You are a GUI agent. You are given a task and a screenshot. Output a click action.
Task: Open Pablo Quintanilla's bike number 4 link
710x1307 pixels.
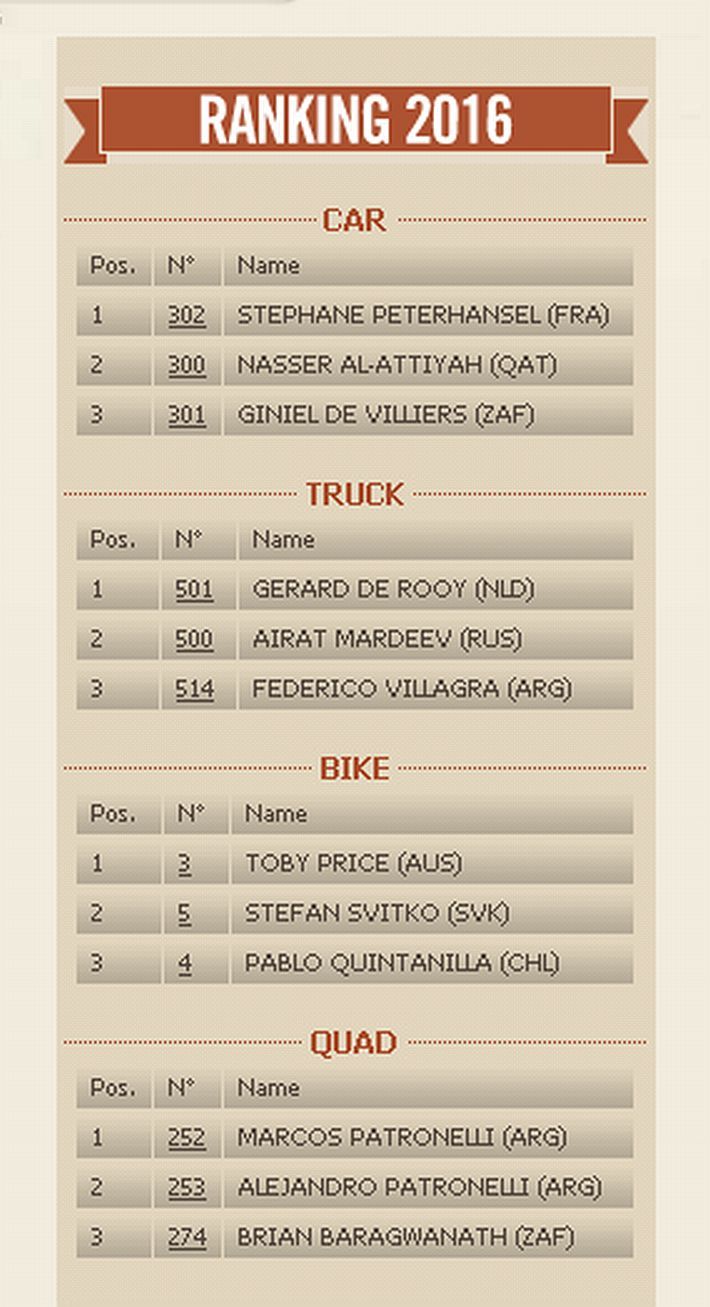pyautogui.click(x=185, y=964)
